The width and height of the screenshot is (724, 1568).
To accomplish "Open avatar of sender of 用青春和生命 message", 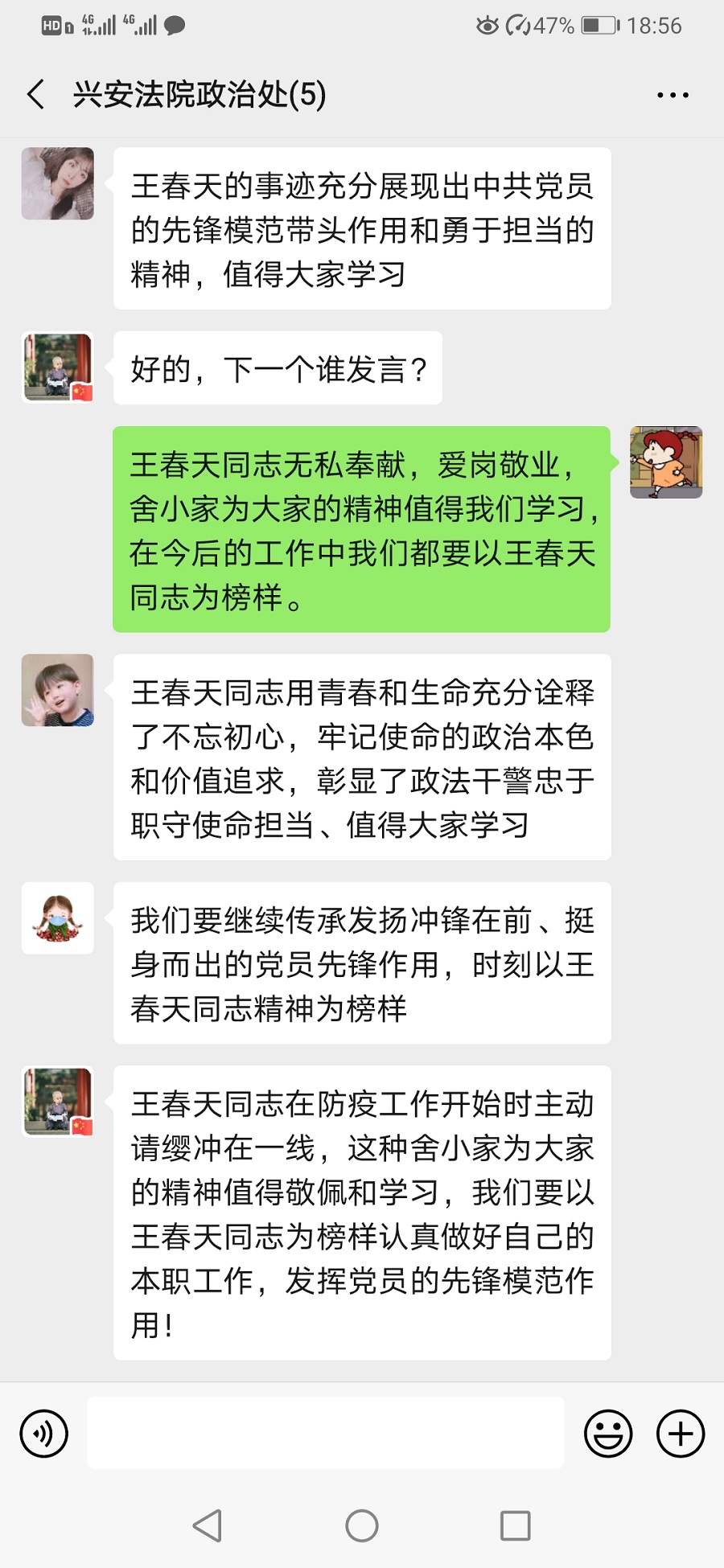I will tap(58, 690).
